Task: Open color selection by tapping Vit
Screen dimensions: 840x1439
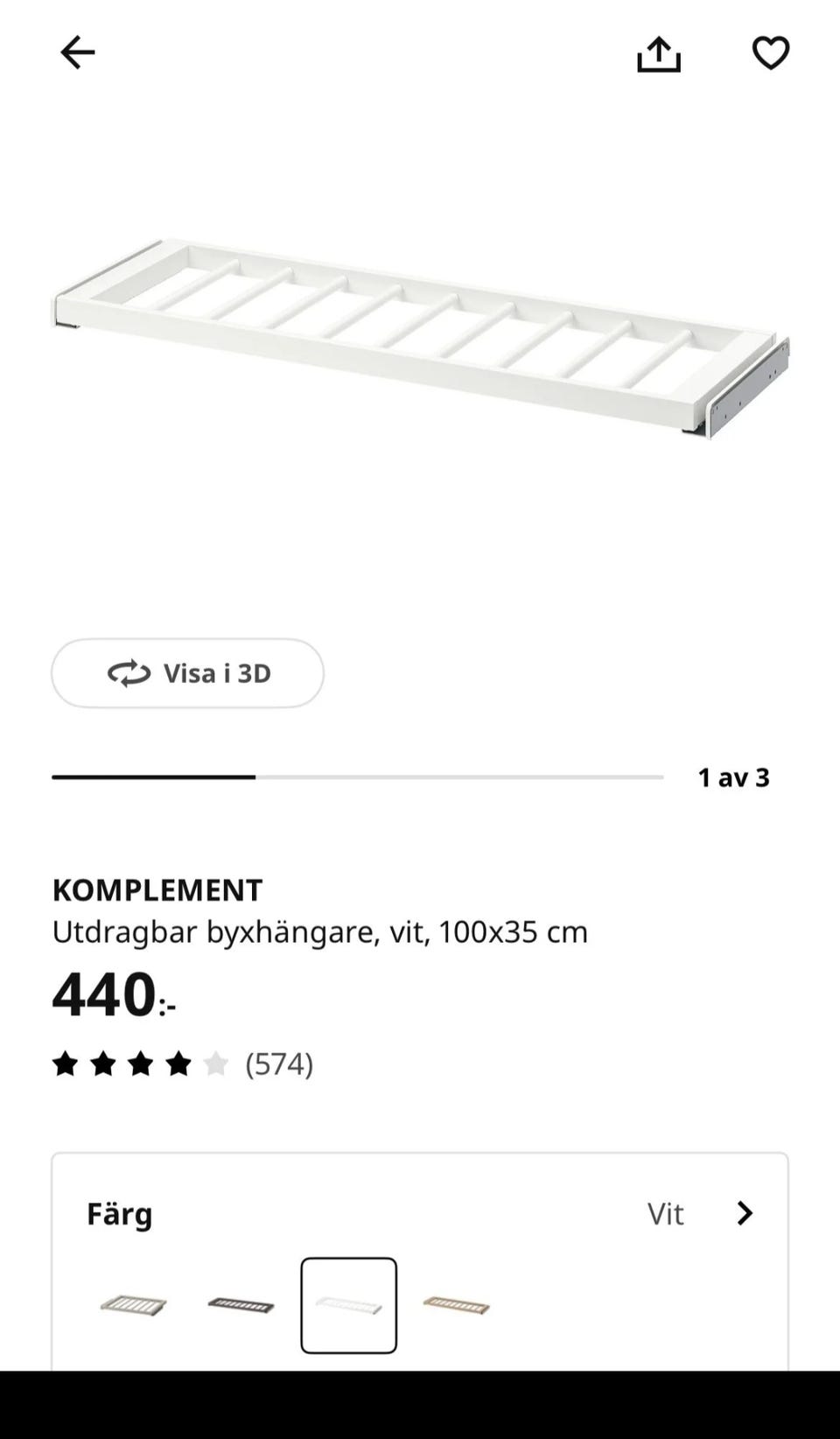Action: coord(667,1213)
